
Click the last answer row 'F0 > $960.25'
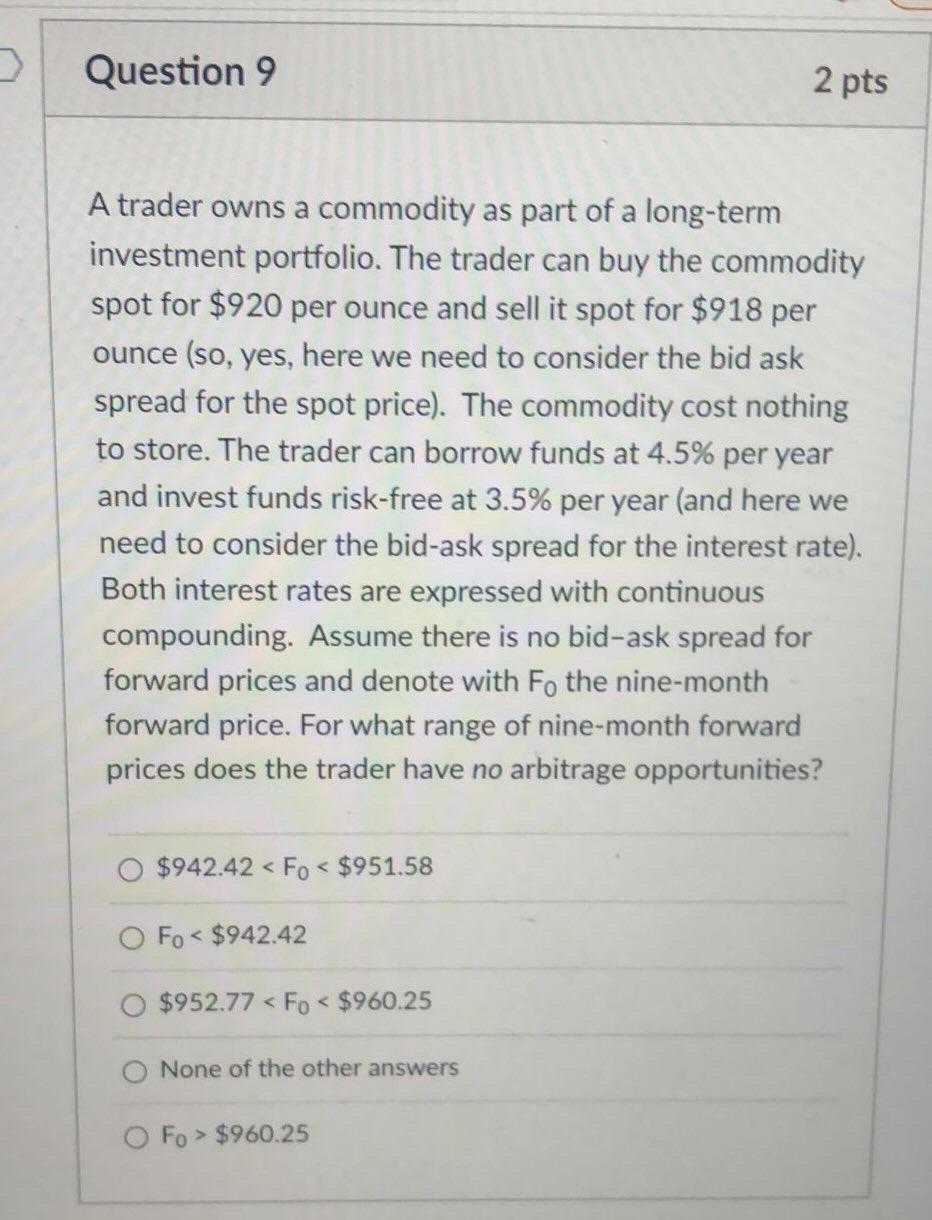(234, 1134)
